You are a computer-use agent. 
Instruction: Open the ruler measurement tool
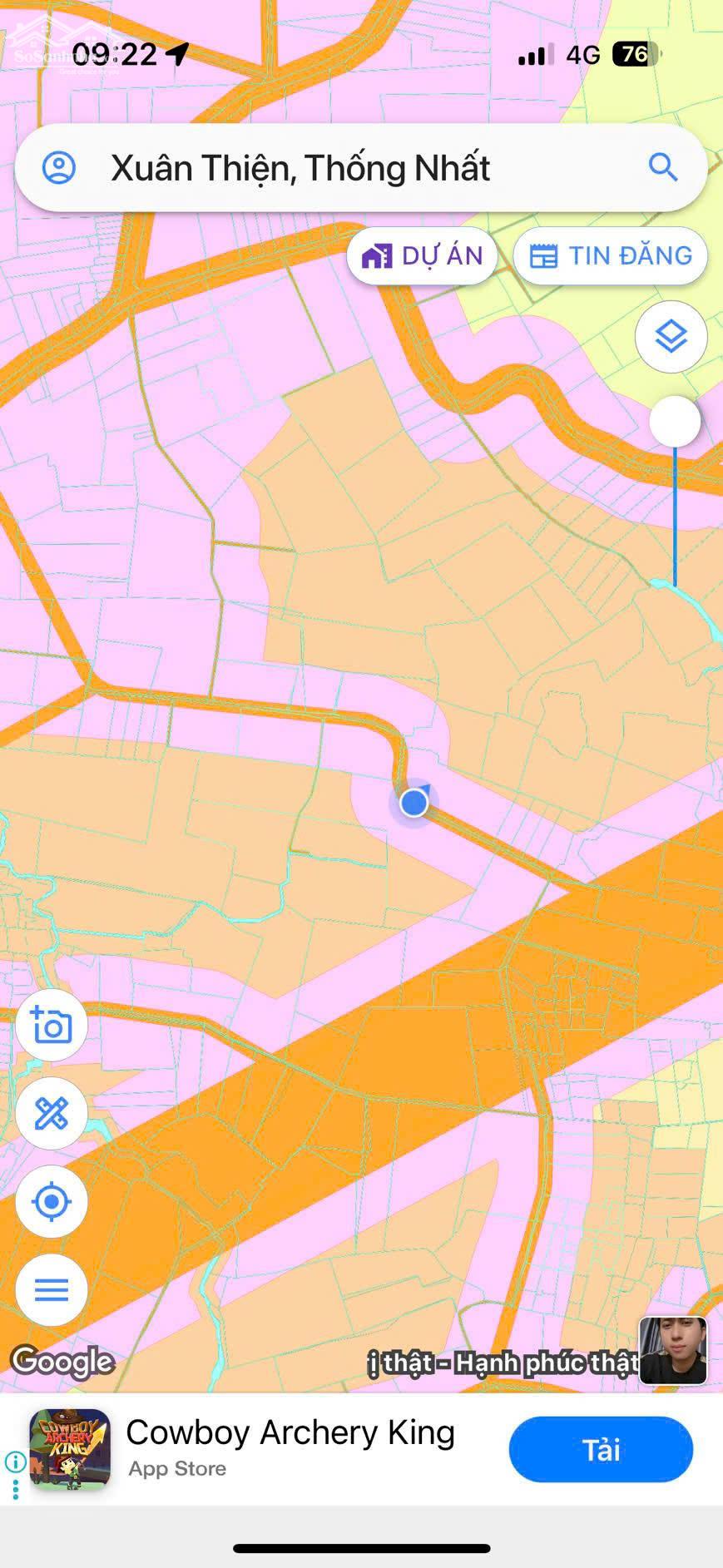[x=52, y=1113]
